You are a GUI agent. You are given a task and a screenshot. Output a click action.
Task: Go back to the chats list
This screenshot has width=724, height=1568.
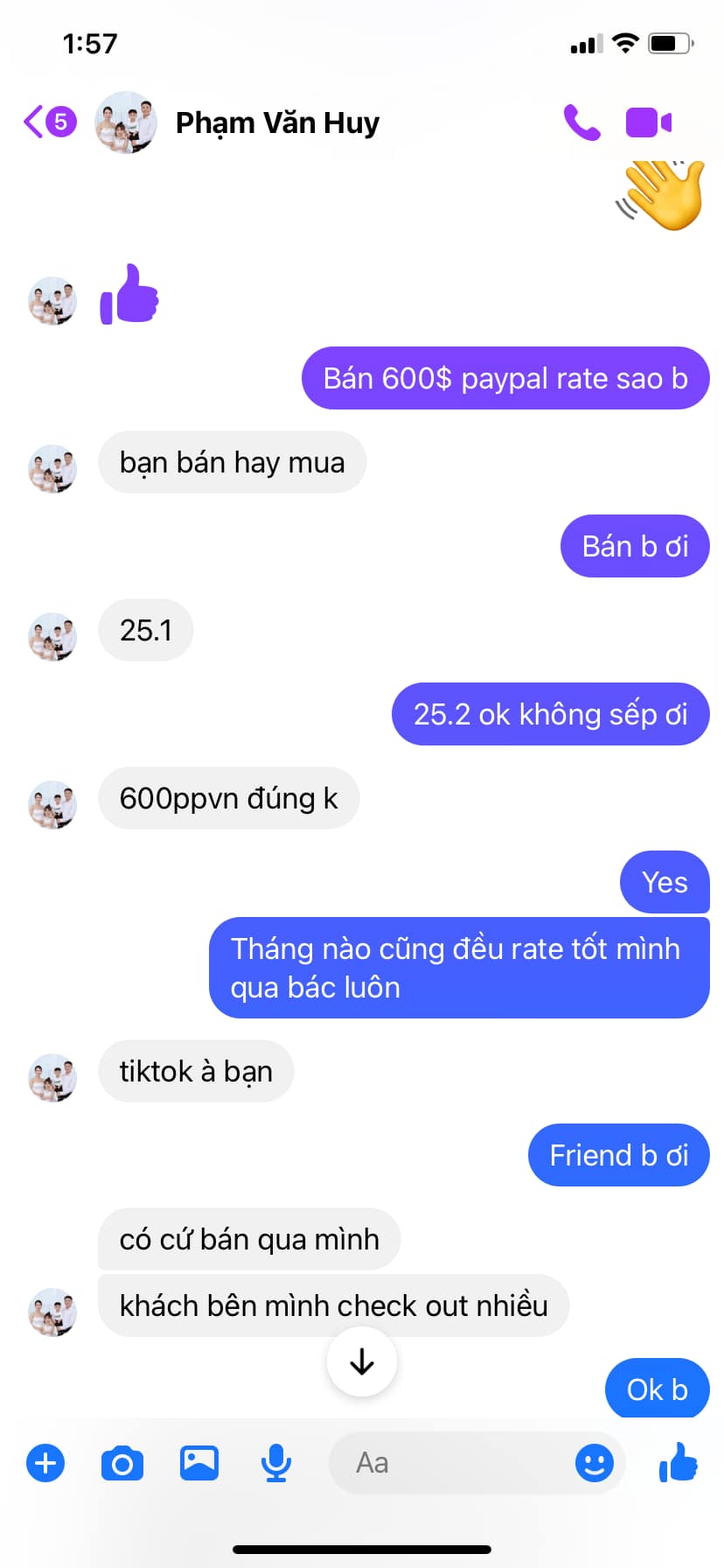(x=48, y=122)
